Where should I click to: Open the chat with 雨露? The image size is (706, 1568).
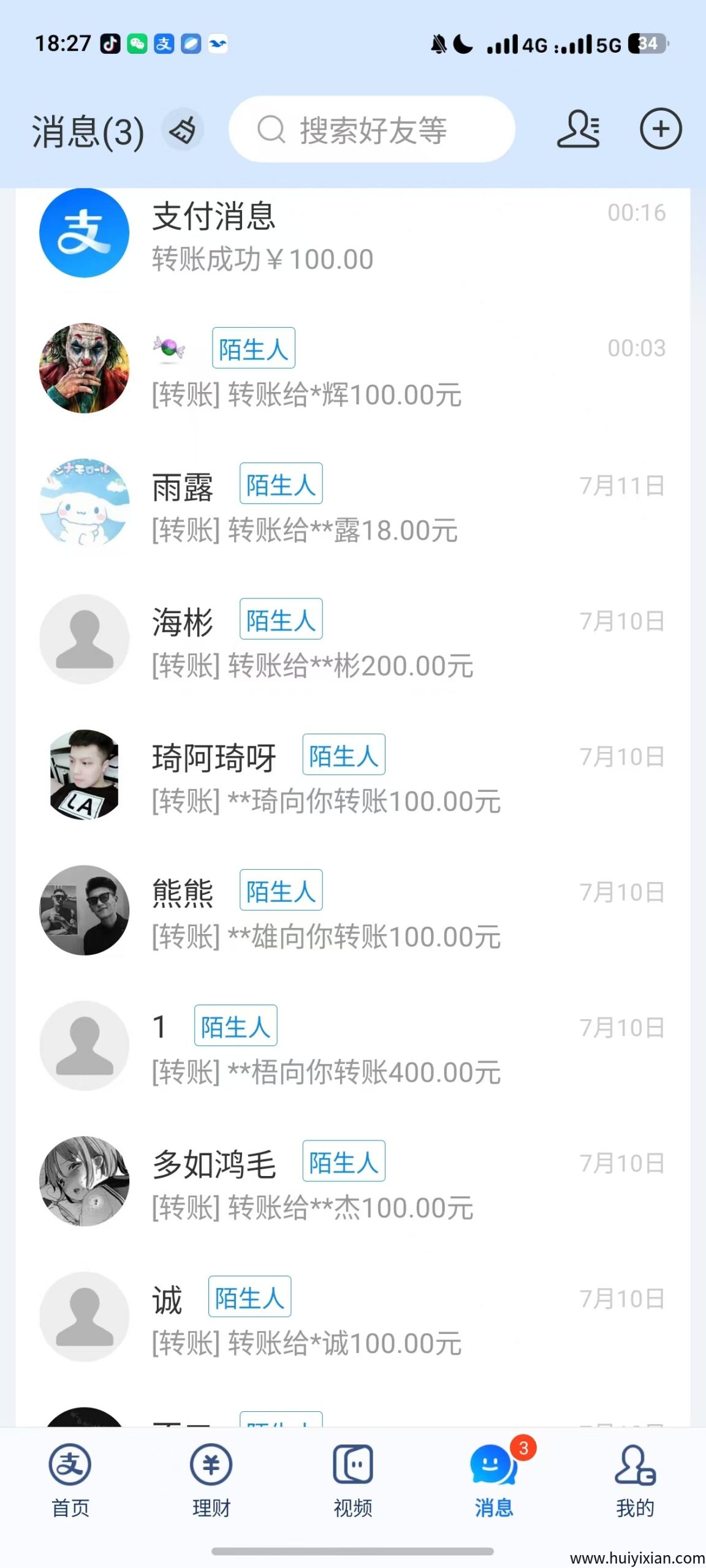(352, 506)
